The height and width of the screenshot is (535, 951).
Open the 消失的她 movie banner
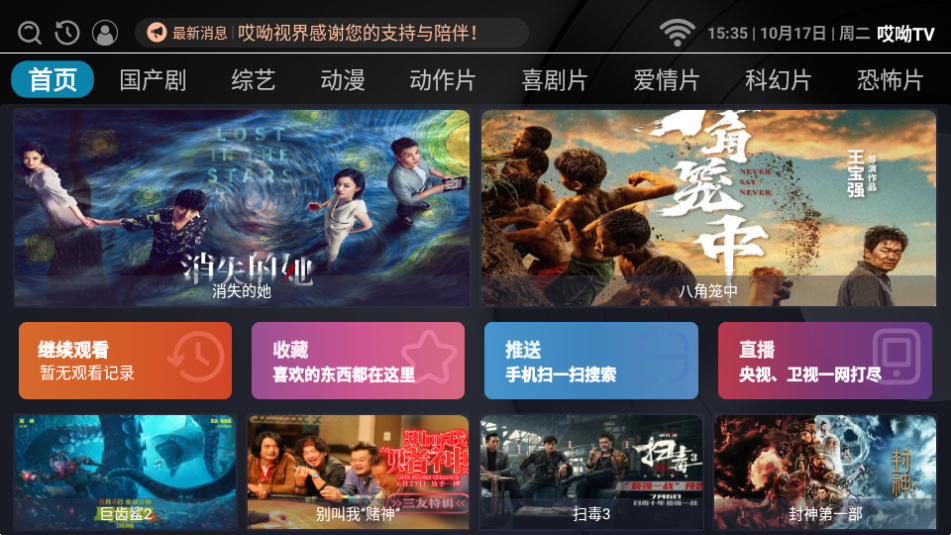(241, 208)
